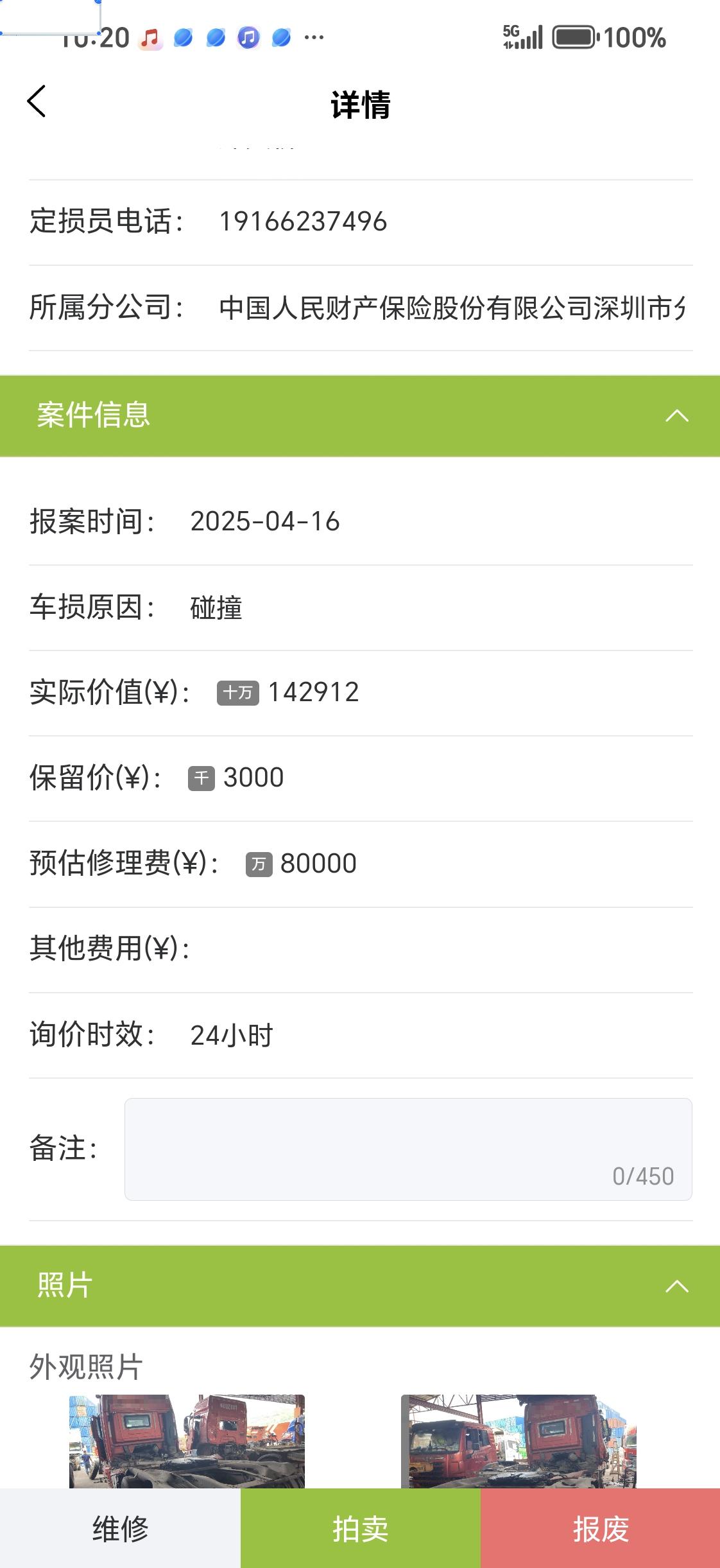Open the second 外观照片 exterior photo
Screen dimensions: 720x1568
pyautogui.click(x=519, y=1441)
